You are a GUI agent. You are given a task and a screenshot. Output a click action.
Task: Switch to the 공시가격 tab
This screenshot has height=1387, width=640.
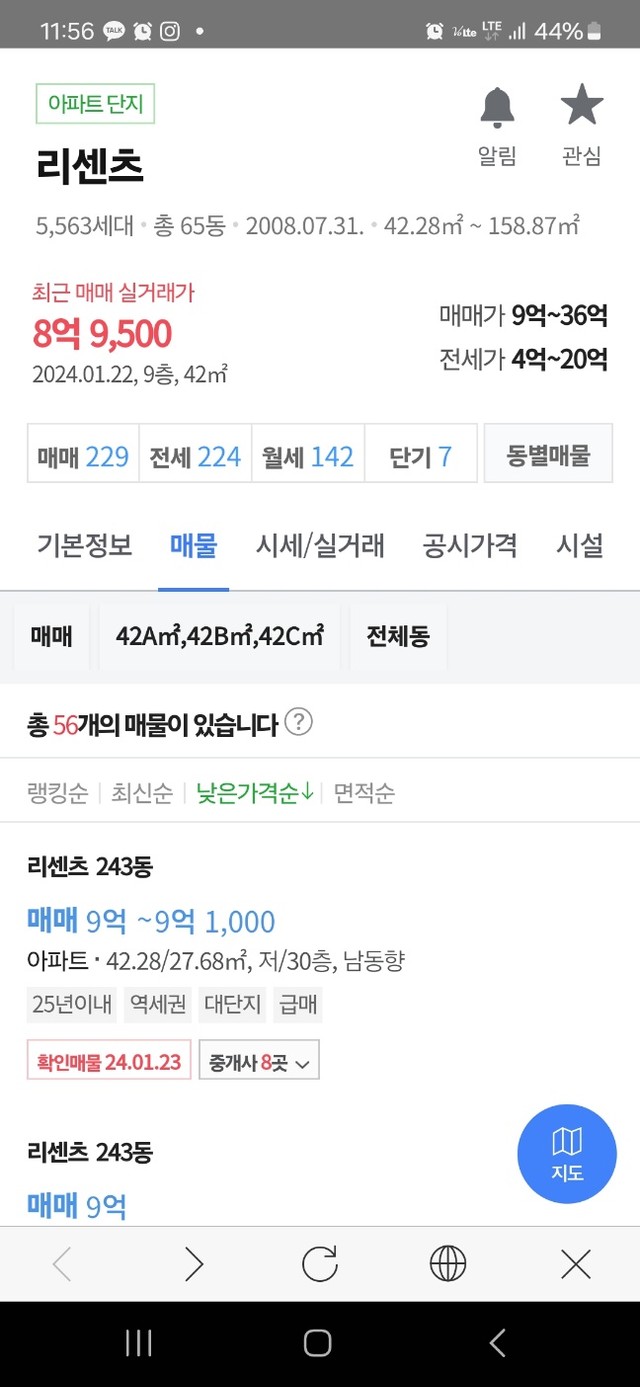[470, 546]
